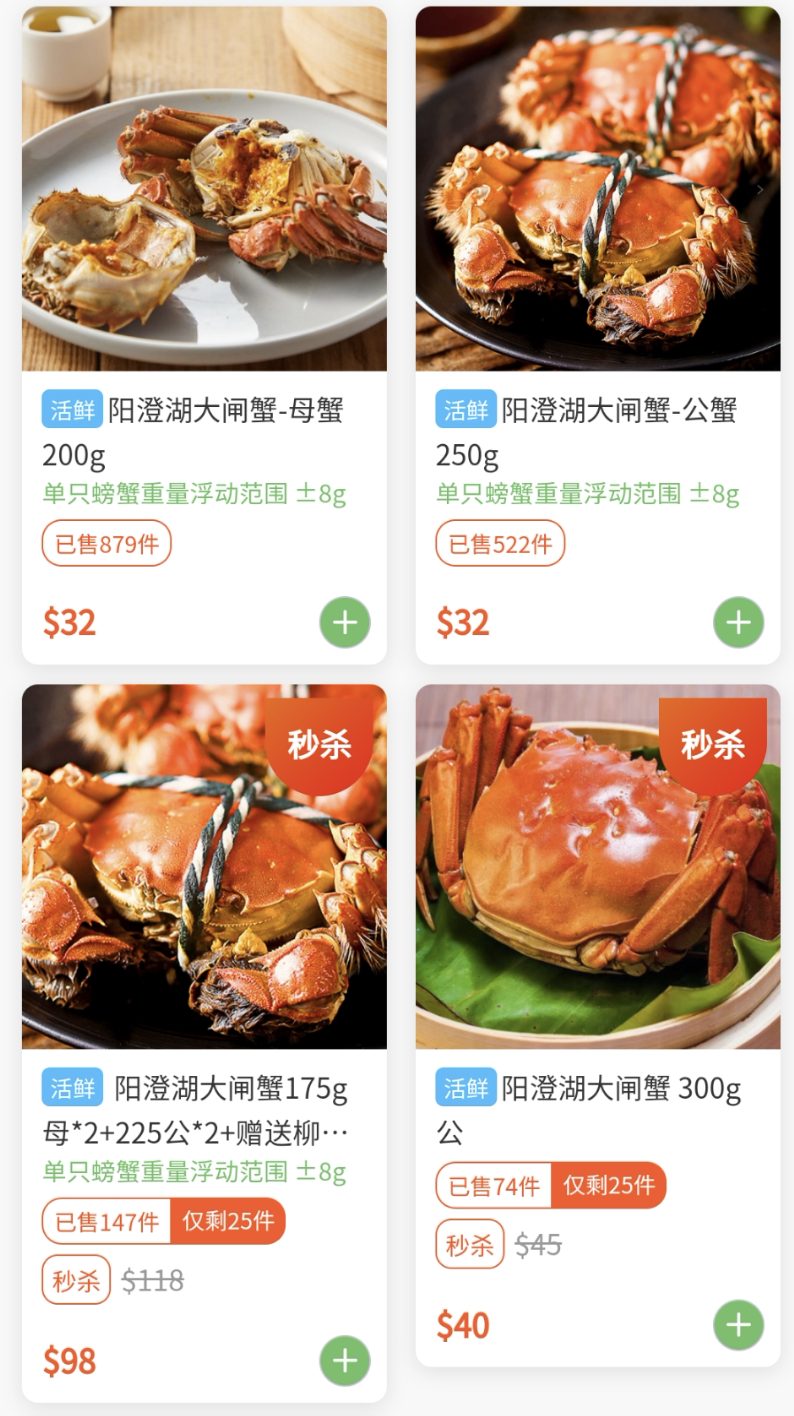This screenshot has height=1416, width=794.
Task: Add the 母蟹 200g crab to cart
Action: point(345,623)
